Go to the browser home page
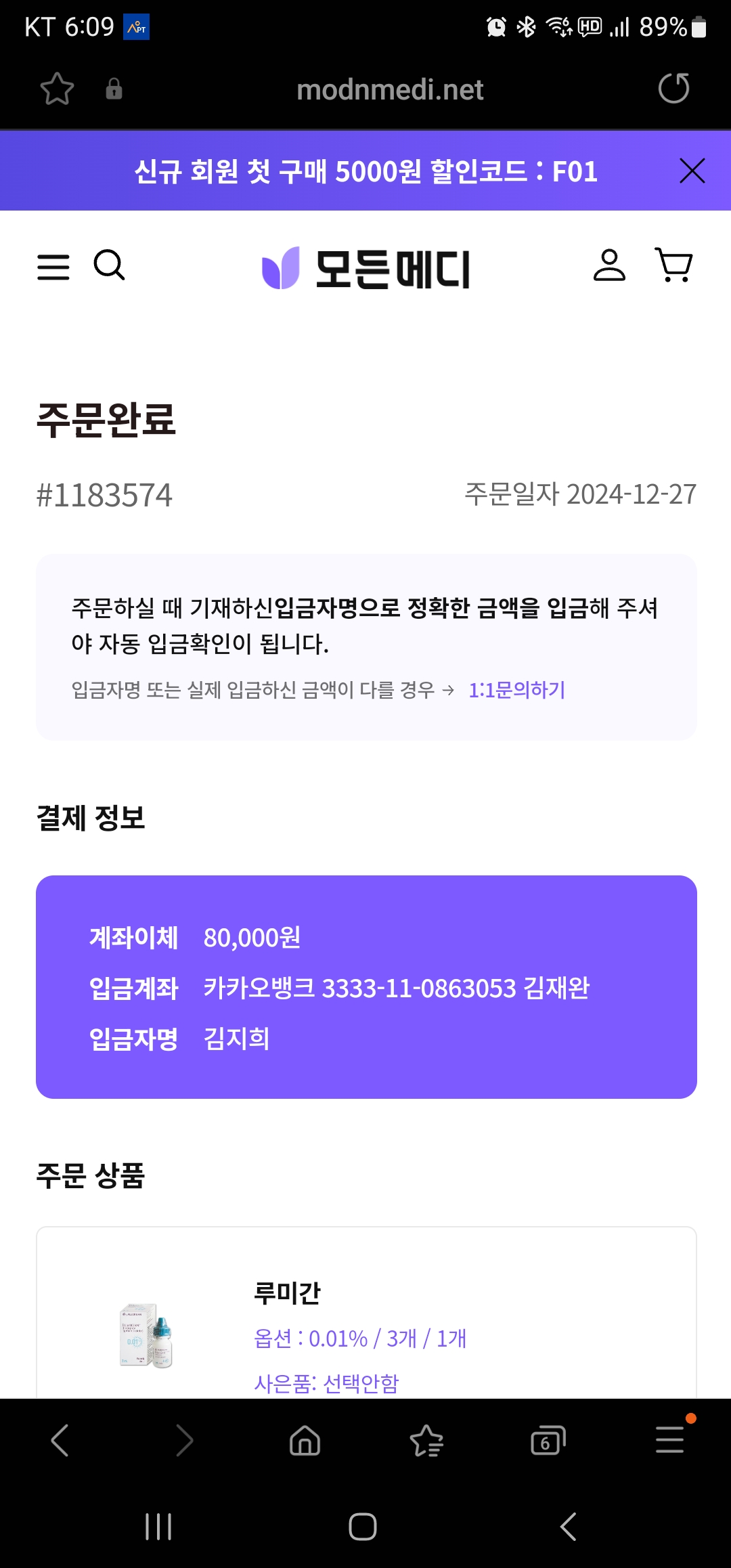Viewport: 731px width, 1568px height. click(305, 1440)
